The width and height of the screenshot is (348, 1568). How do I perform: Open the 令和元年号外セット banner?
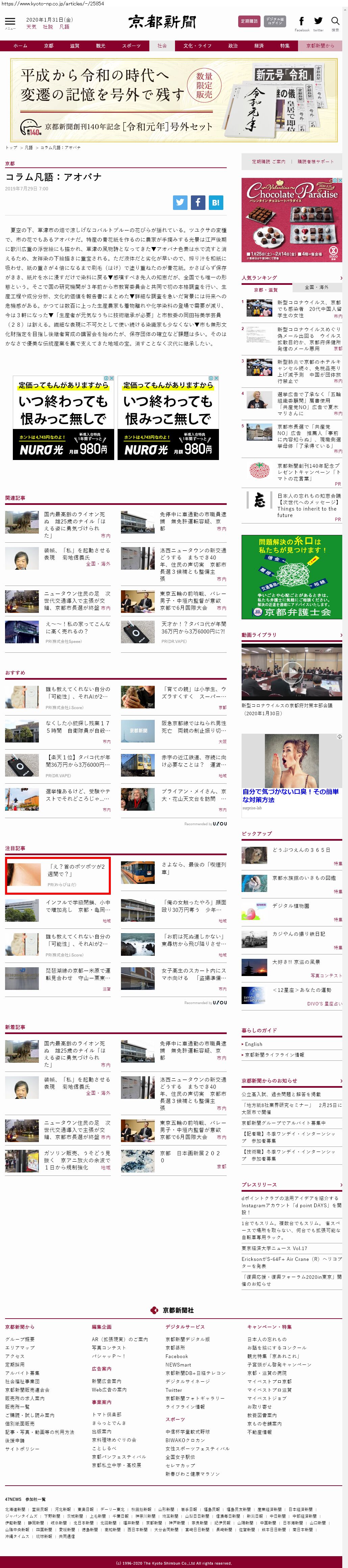pyautogui.click(x=174, y=101)
